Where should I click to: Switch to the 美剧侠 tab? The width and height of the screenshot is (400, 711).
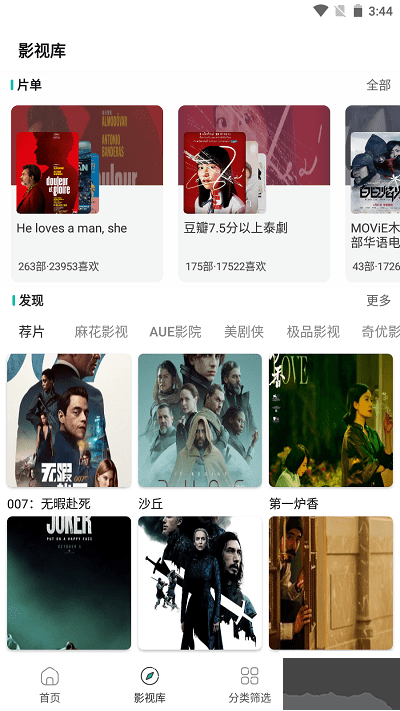coord(244,332)
